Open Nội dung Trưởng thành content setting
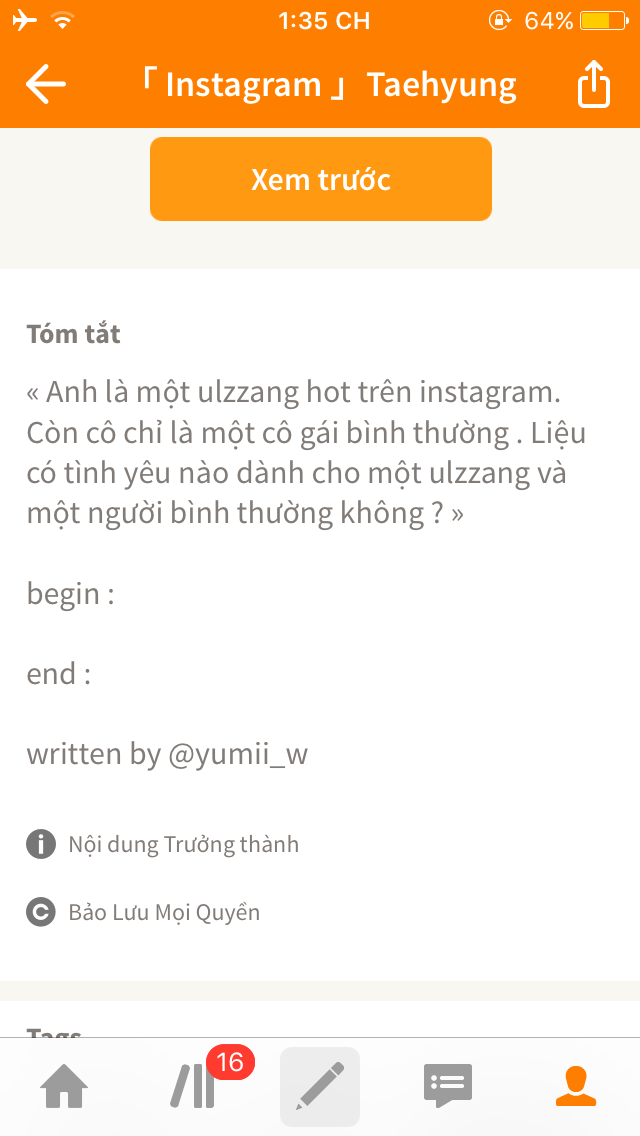This screenshot has width=640, height=1136. [x=163, y=845]
